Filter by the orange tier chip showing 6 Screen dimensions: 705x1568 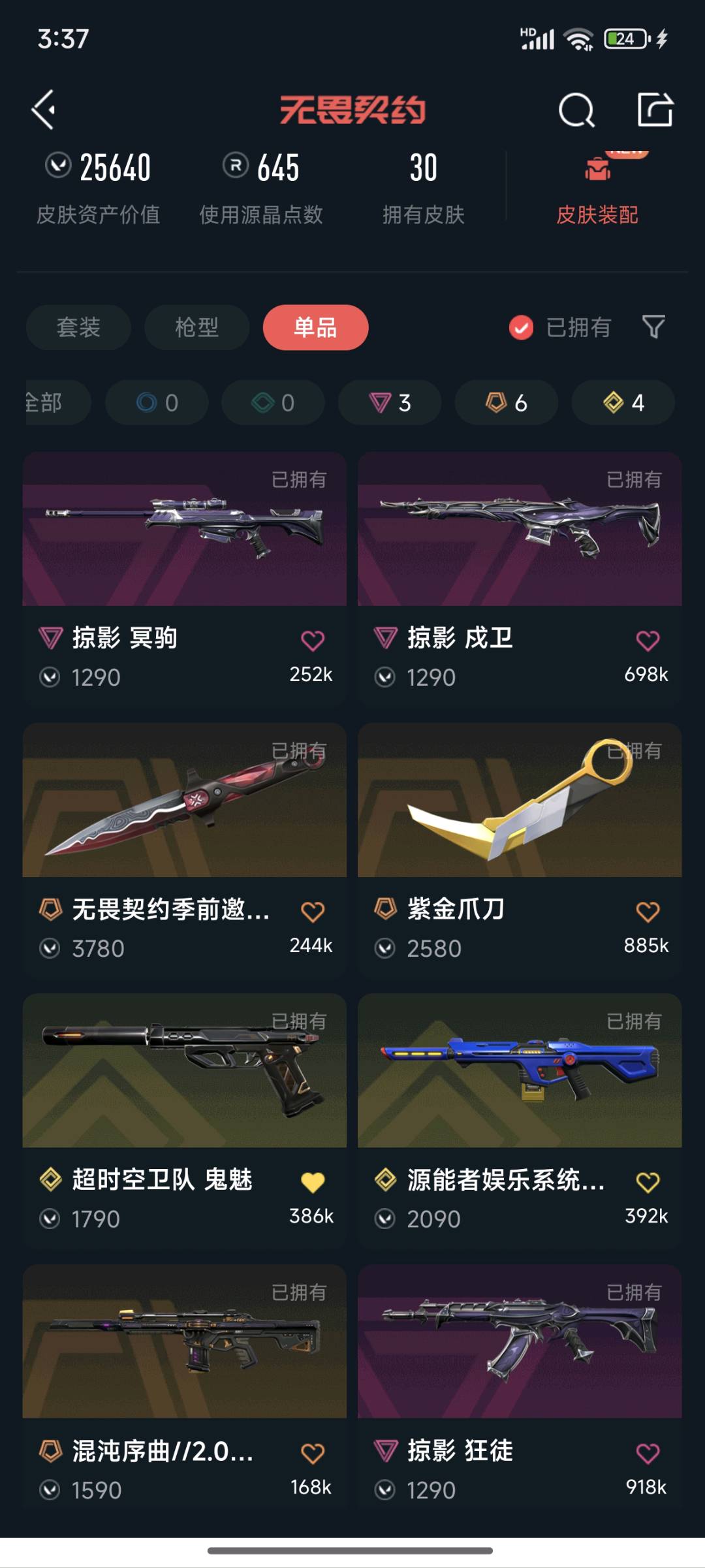click(507, 402)
